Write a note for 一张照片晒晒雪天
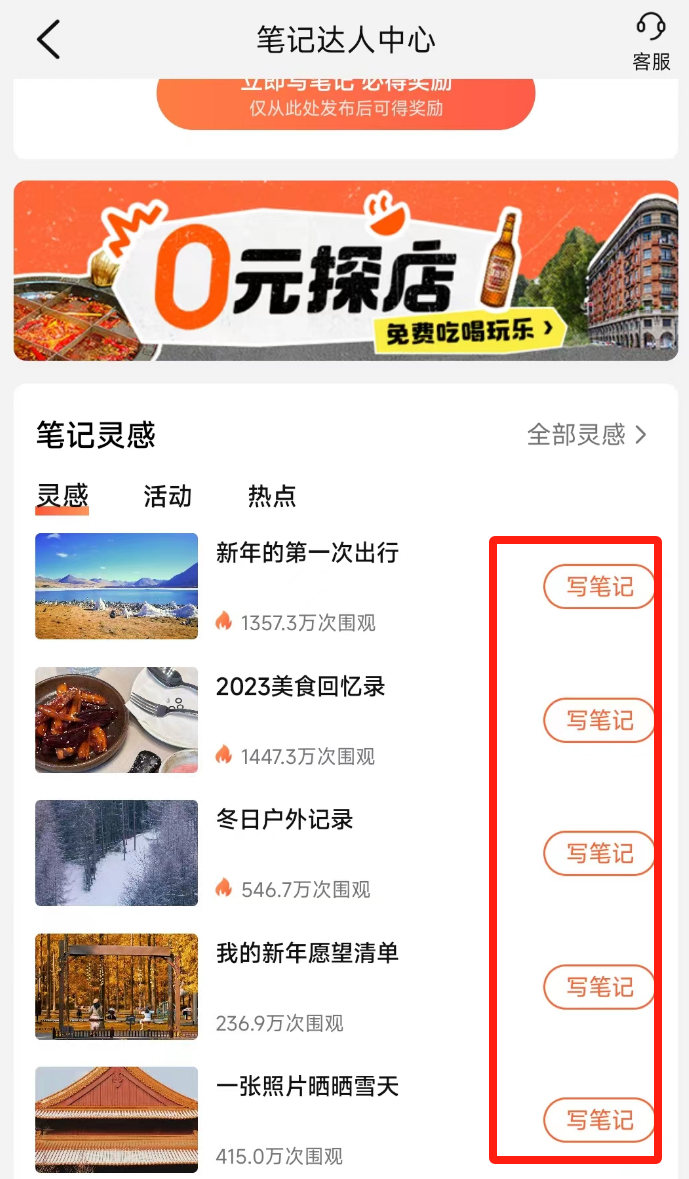689x1179 pixels. point(599,1120)
